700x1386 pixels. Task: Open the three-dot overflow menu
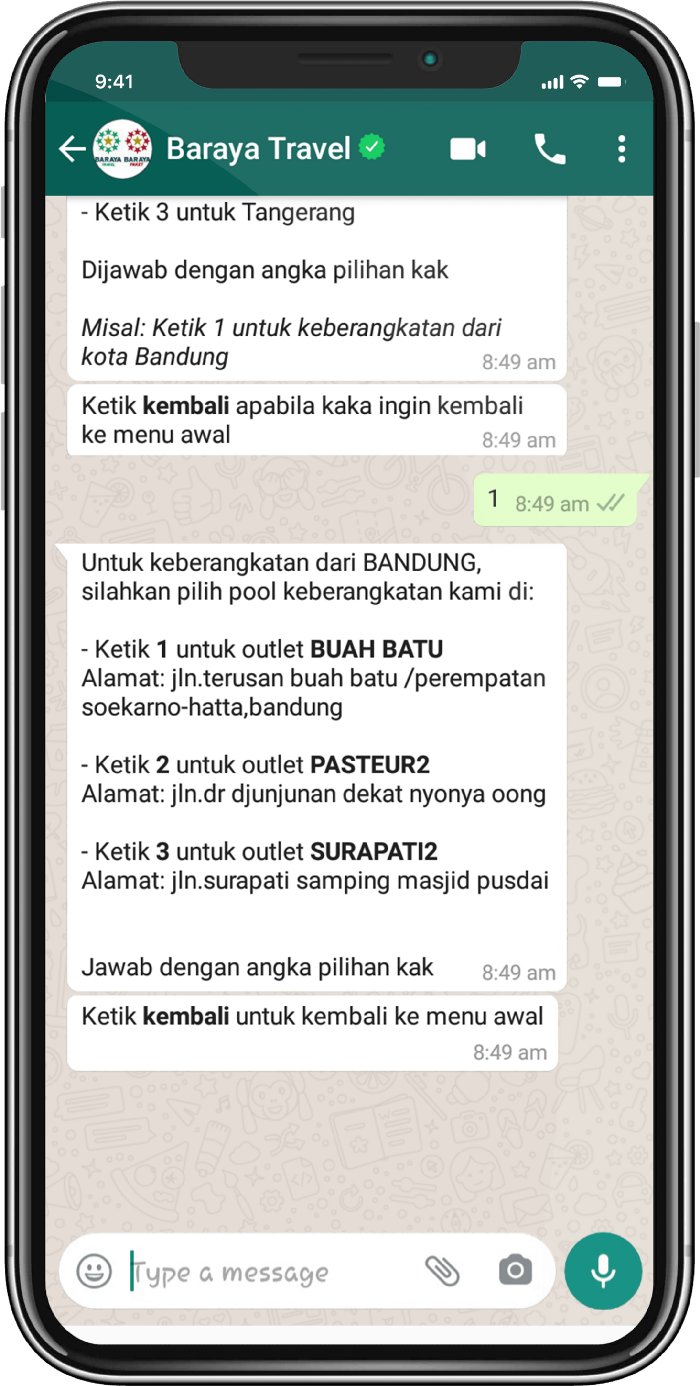click(621, 150)
